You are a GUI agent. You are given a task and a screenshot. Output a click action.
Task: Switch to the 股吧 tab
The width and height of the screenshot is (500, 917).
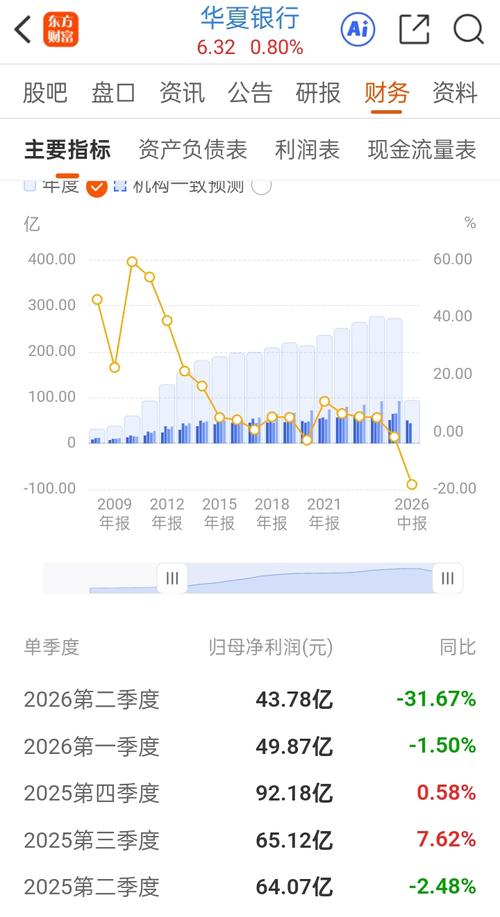45,93
